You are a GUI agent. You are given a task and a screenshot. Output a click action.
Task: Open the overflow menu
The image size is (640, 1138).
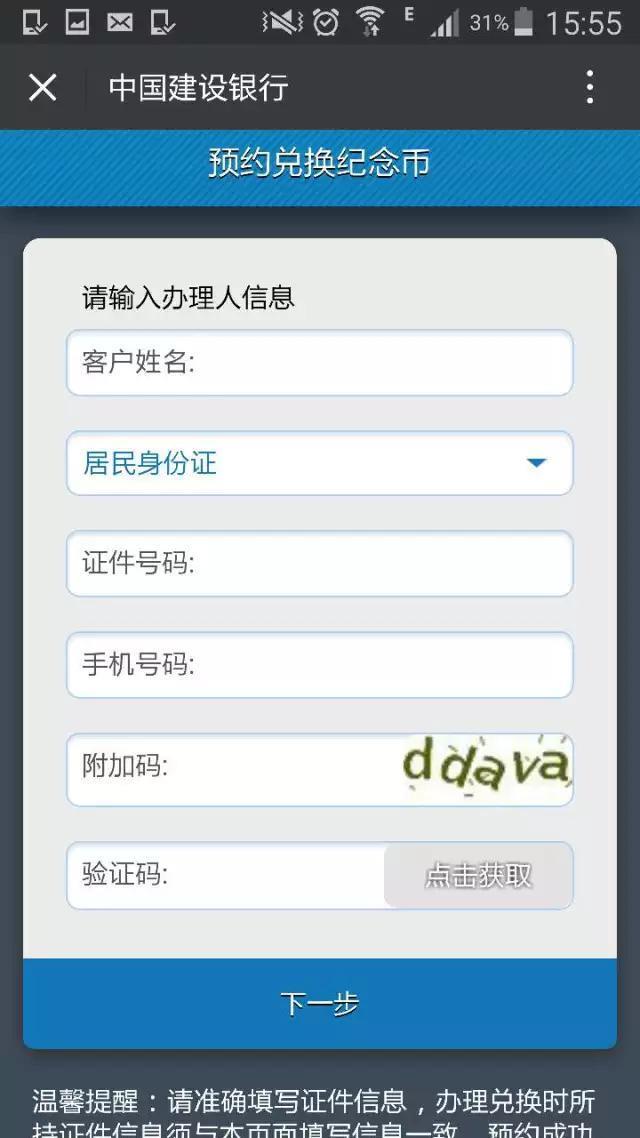[x=590, y=88]
